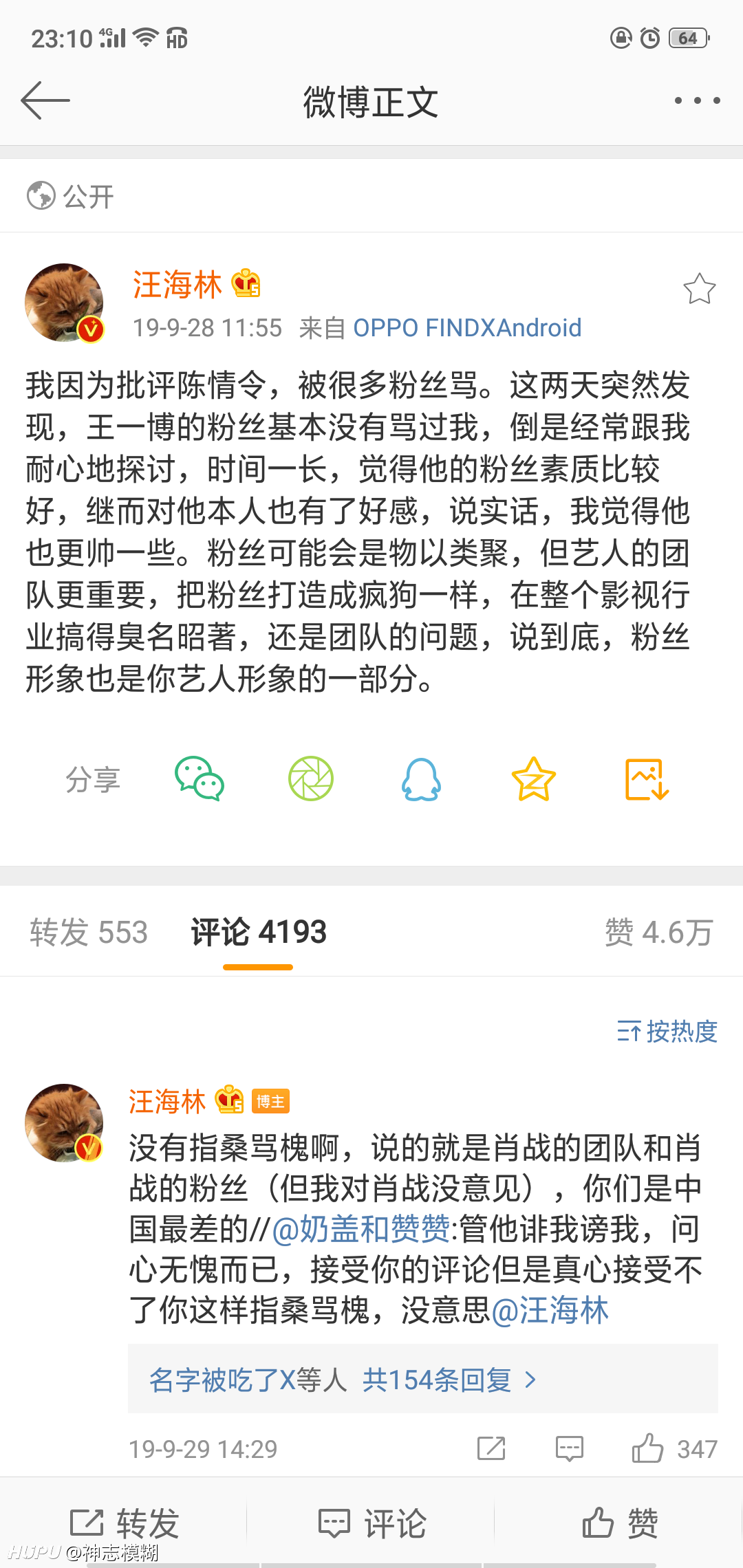Tap 转发 in the bottom bar
This screenshot has width=743, height=1568.
pos(124,1523)
